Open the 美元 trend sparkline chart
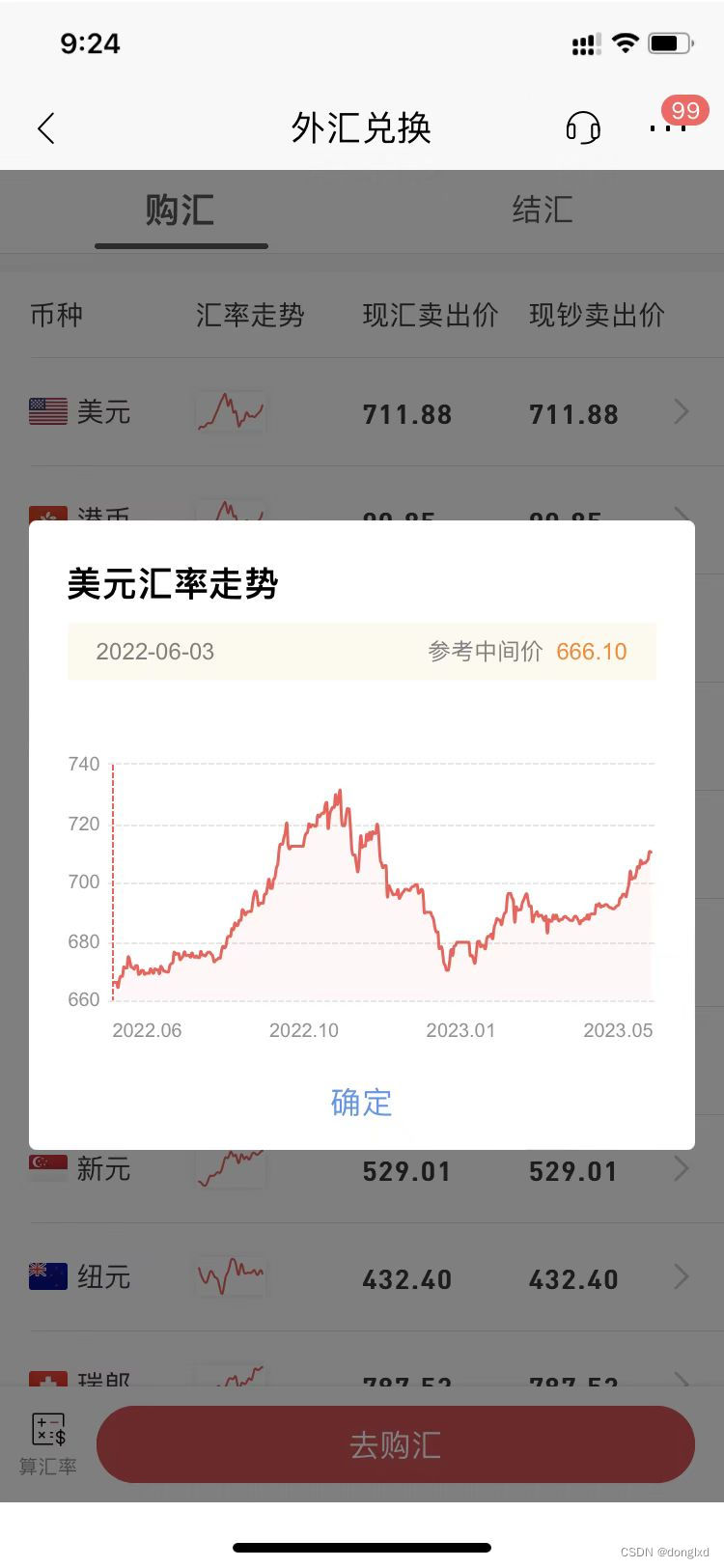This screenshot has width=724, height=1568. click(230, 412)
